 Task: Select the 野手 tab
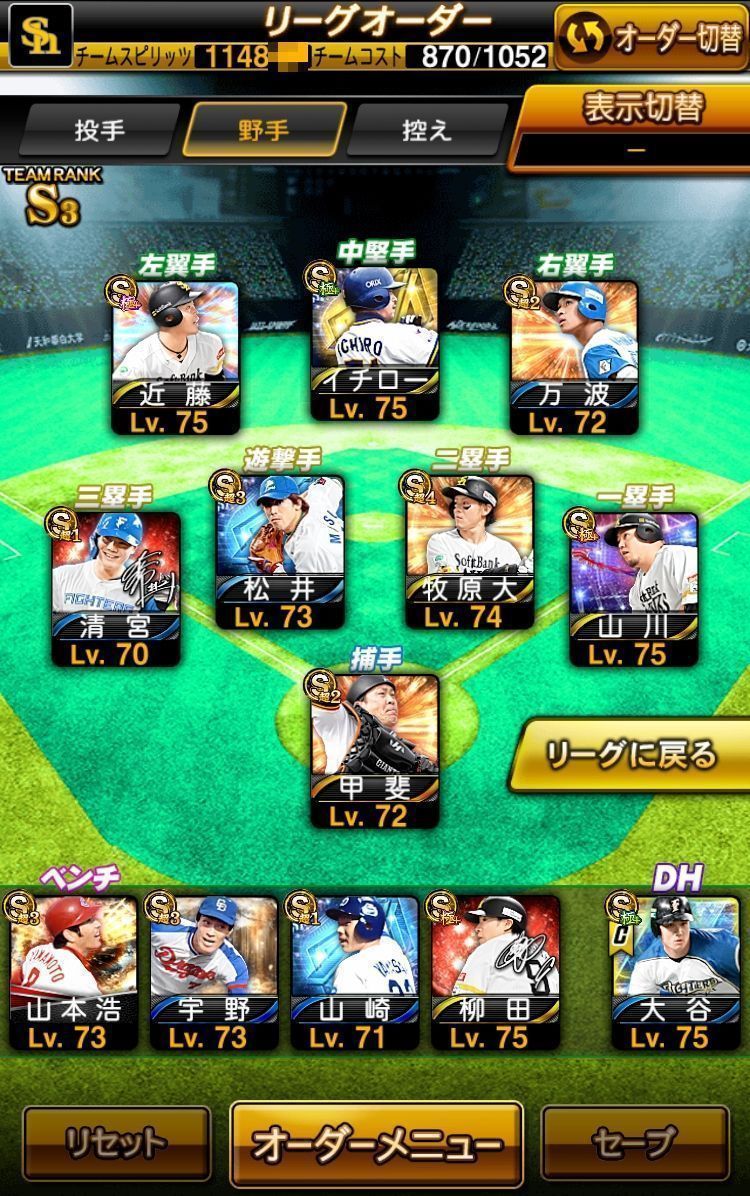click(264, 130)
